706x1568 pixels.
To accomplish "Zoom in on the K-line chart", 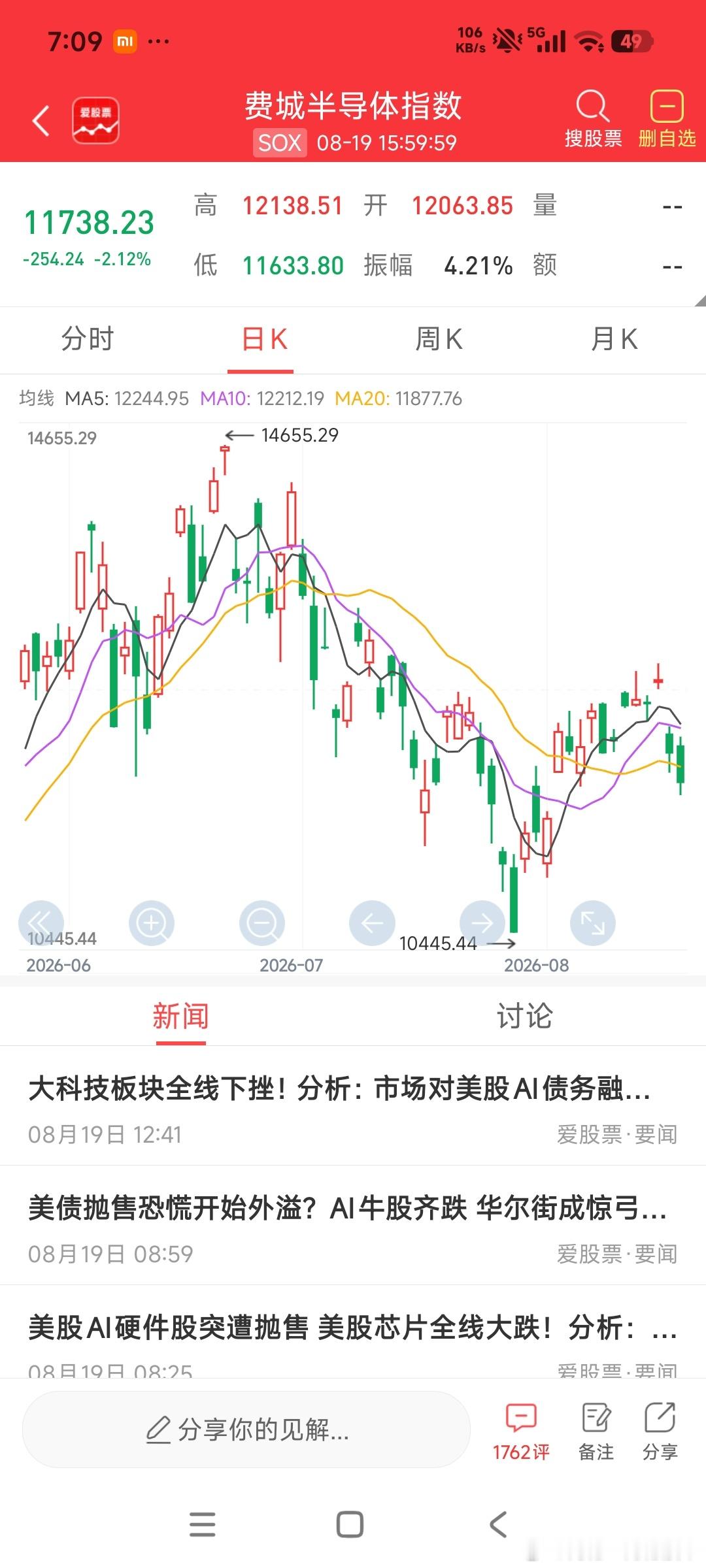I will [x=152, y=923].
